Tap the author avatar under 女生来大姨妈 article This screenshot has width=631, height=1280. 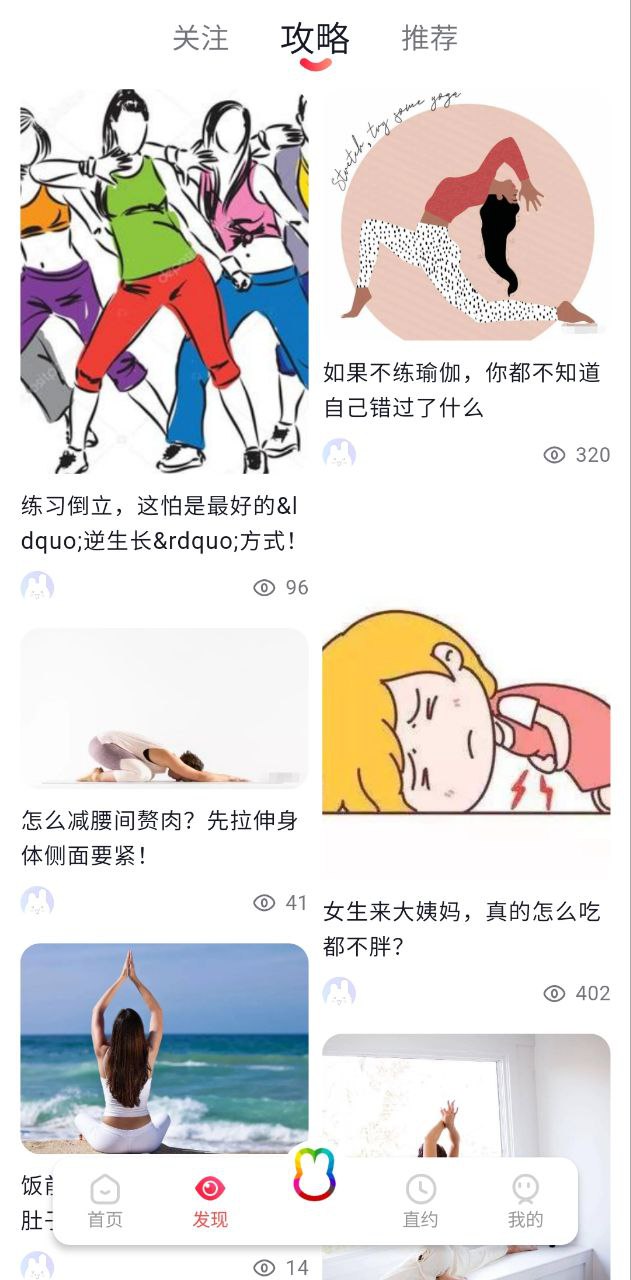[x=339, y=992]
